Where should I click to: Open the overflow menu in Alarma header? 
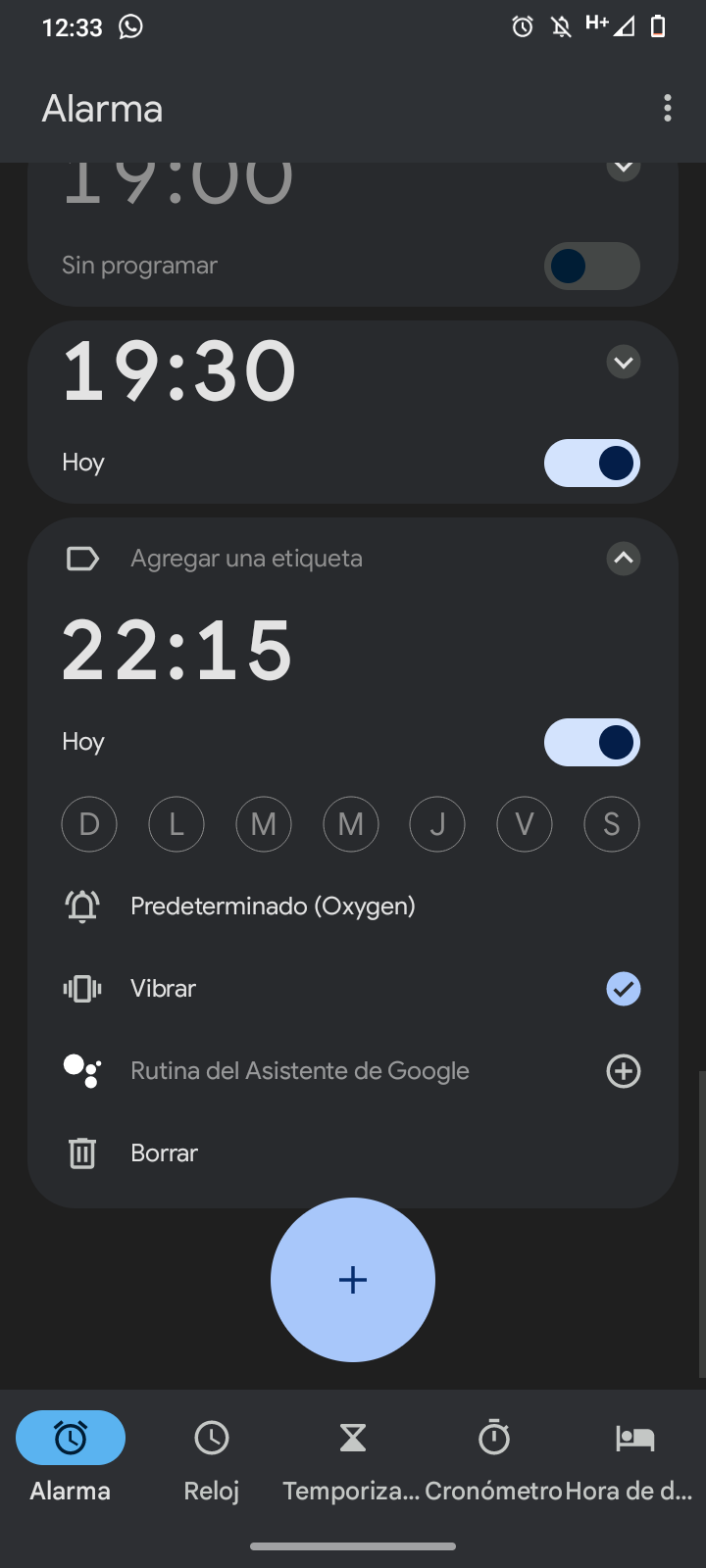point(668,108)
